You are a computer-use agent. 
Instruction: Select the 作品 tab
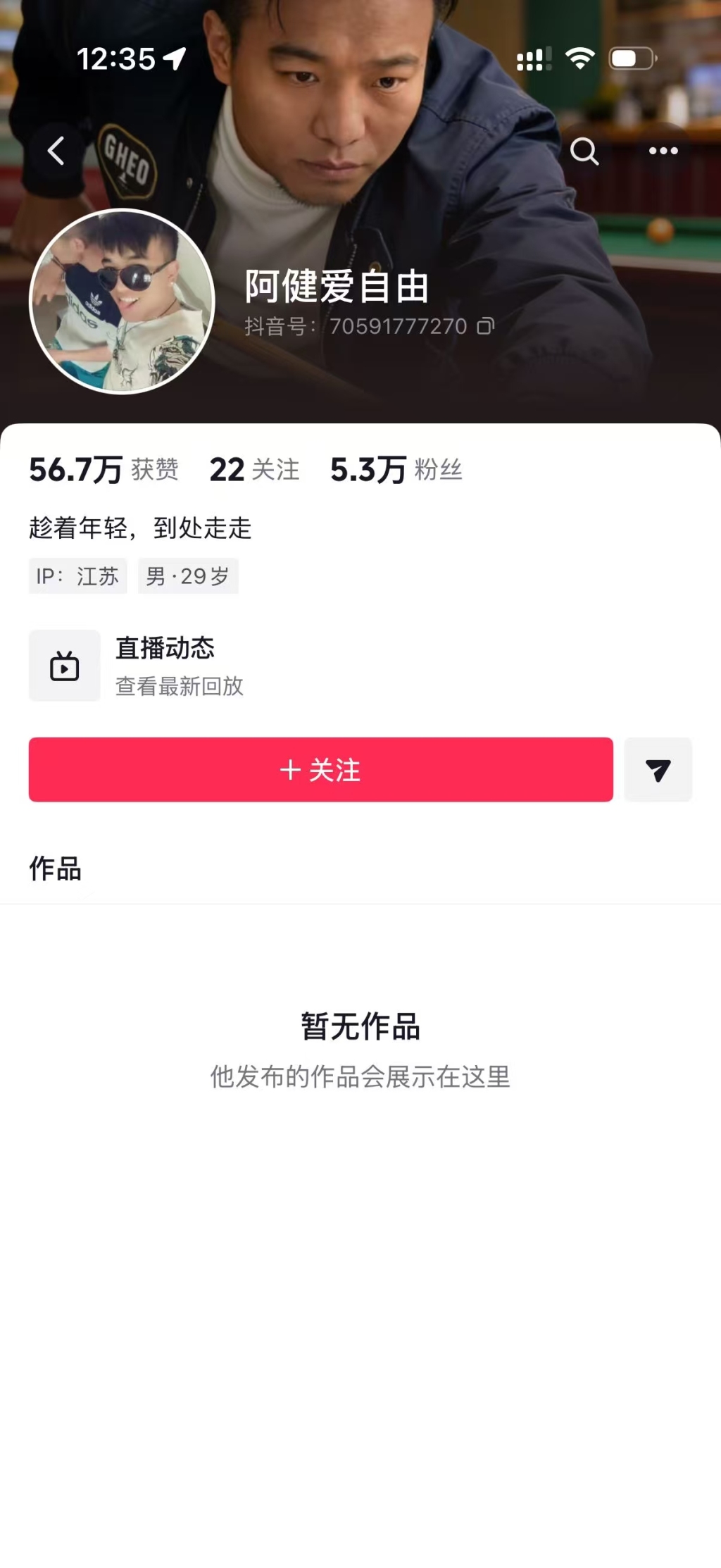55,869
